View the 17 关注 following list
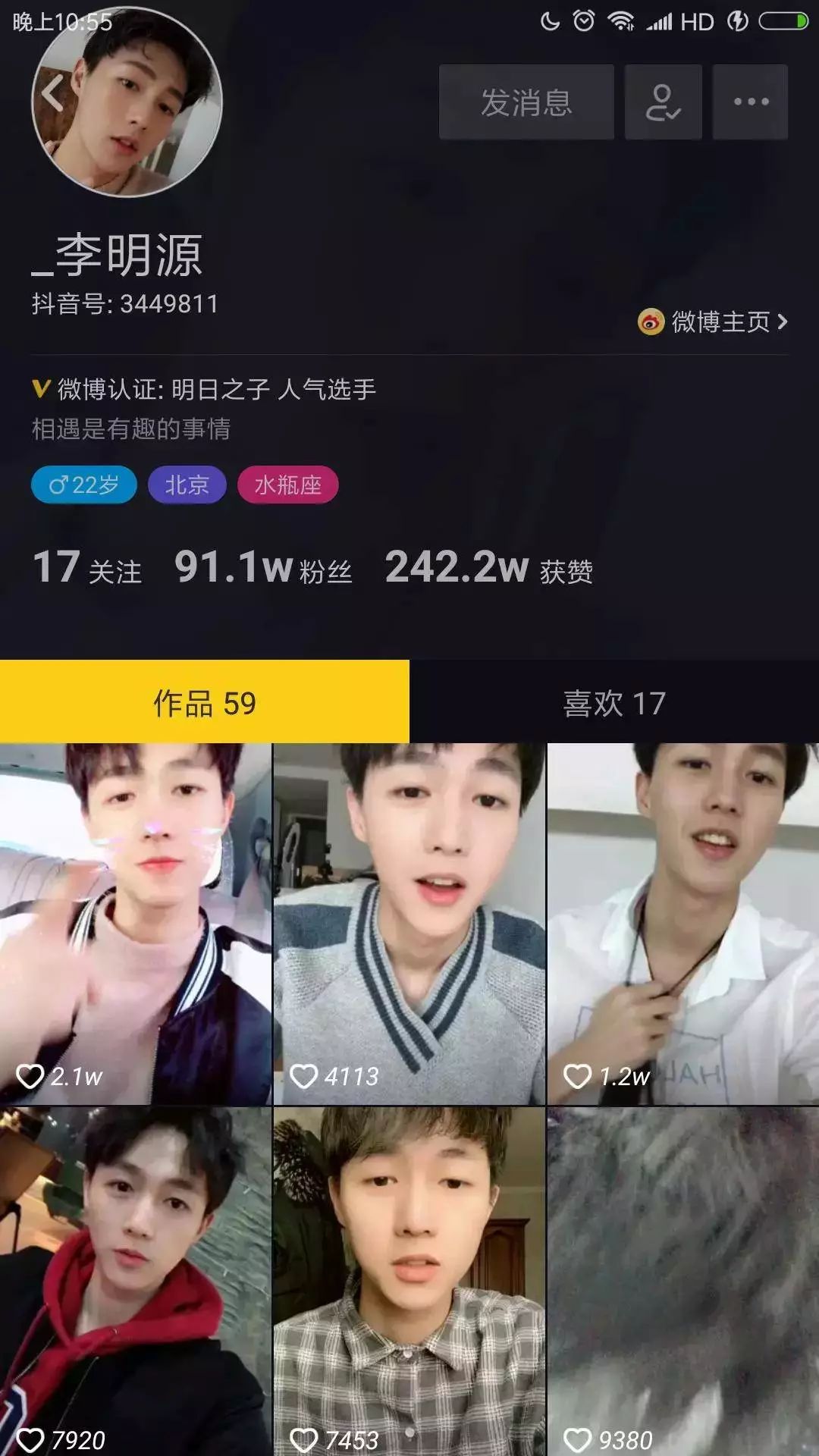The image size is (819, 1456). [87, 568]
